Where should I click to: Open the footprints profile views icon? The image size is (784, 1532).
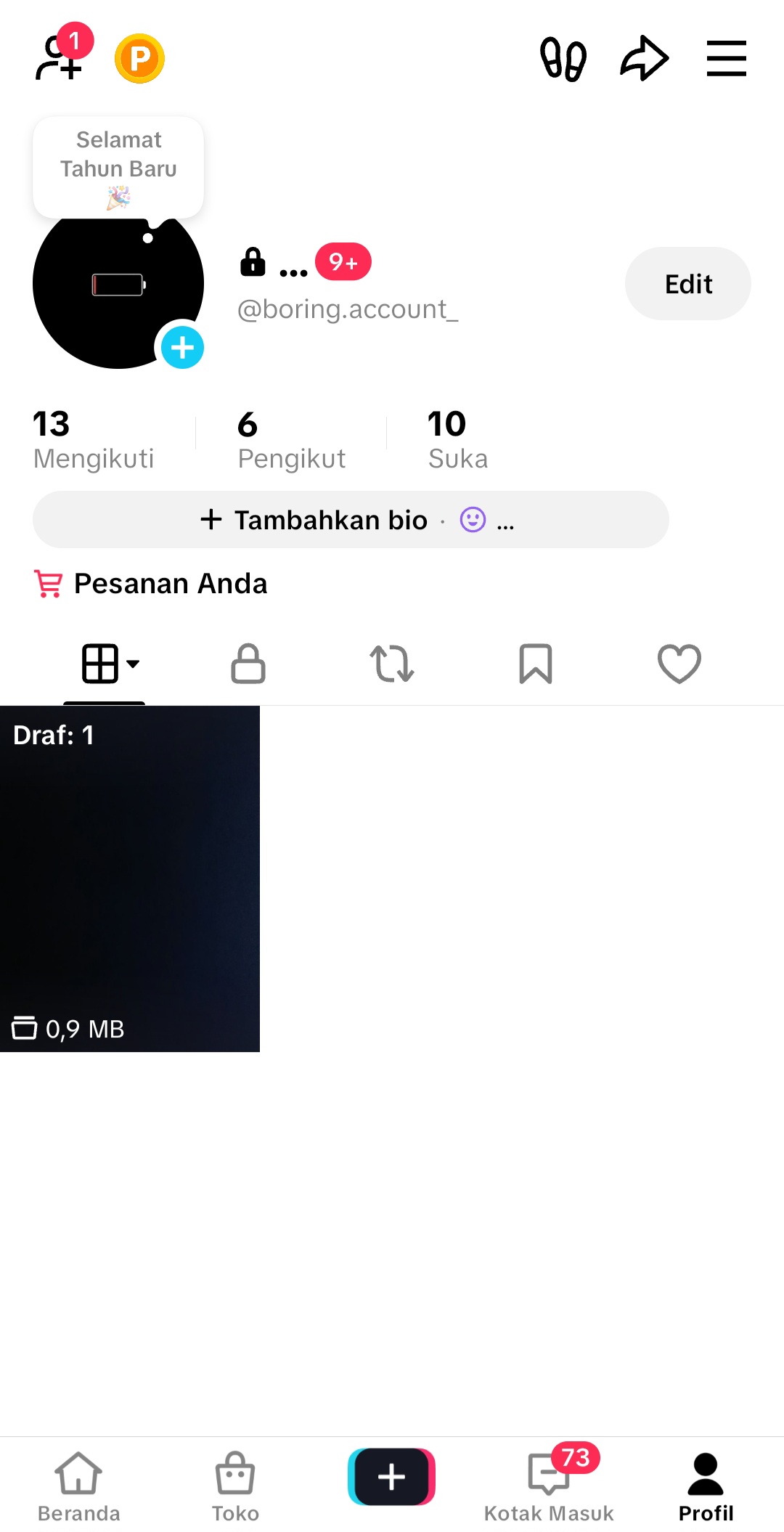[x=563, y=58]
